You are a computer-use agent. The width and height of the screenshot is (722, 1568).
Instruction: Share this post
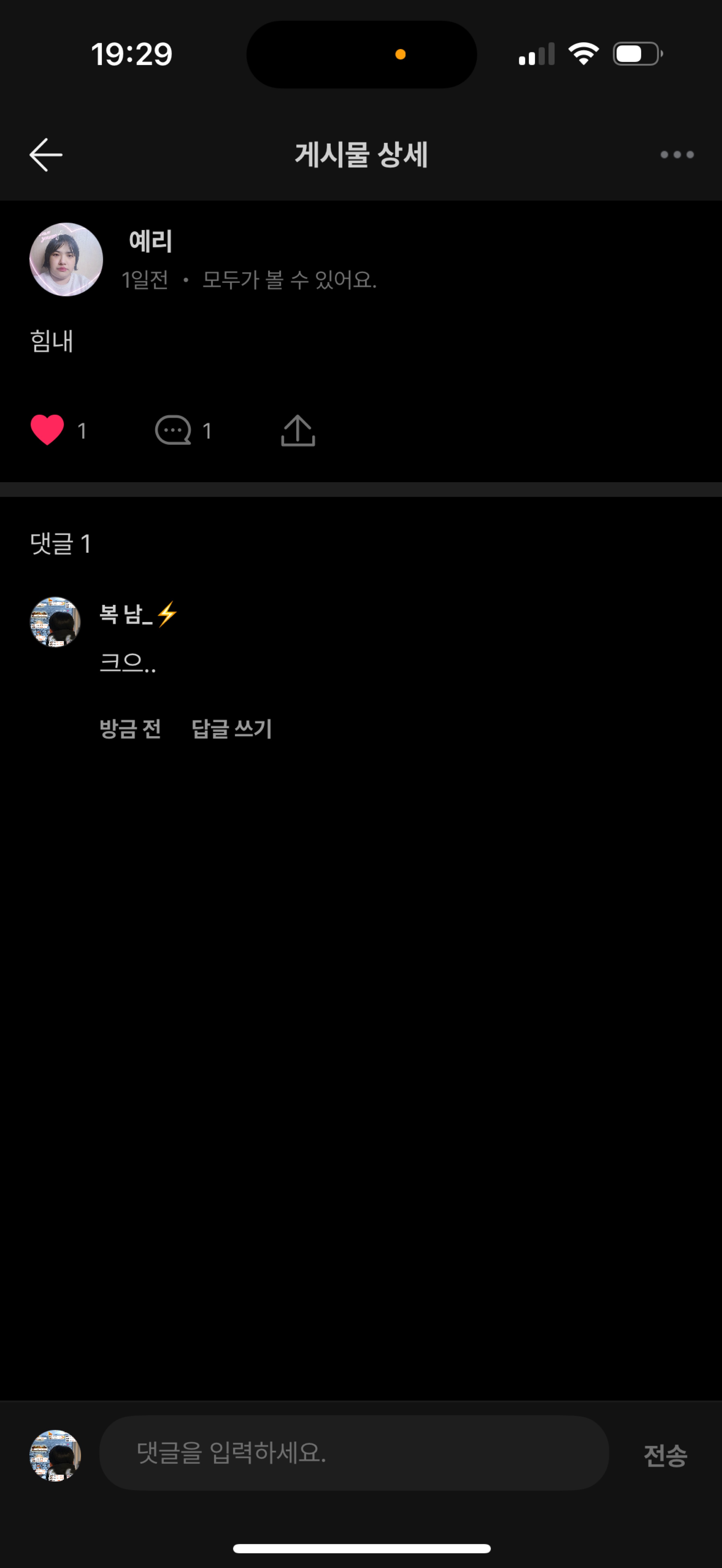point(298,430)
